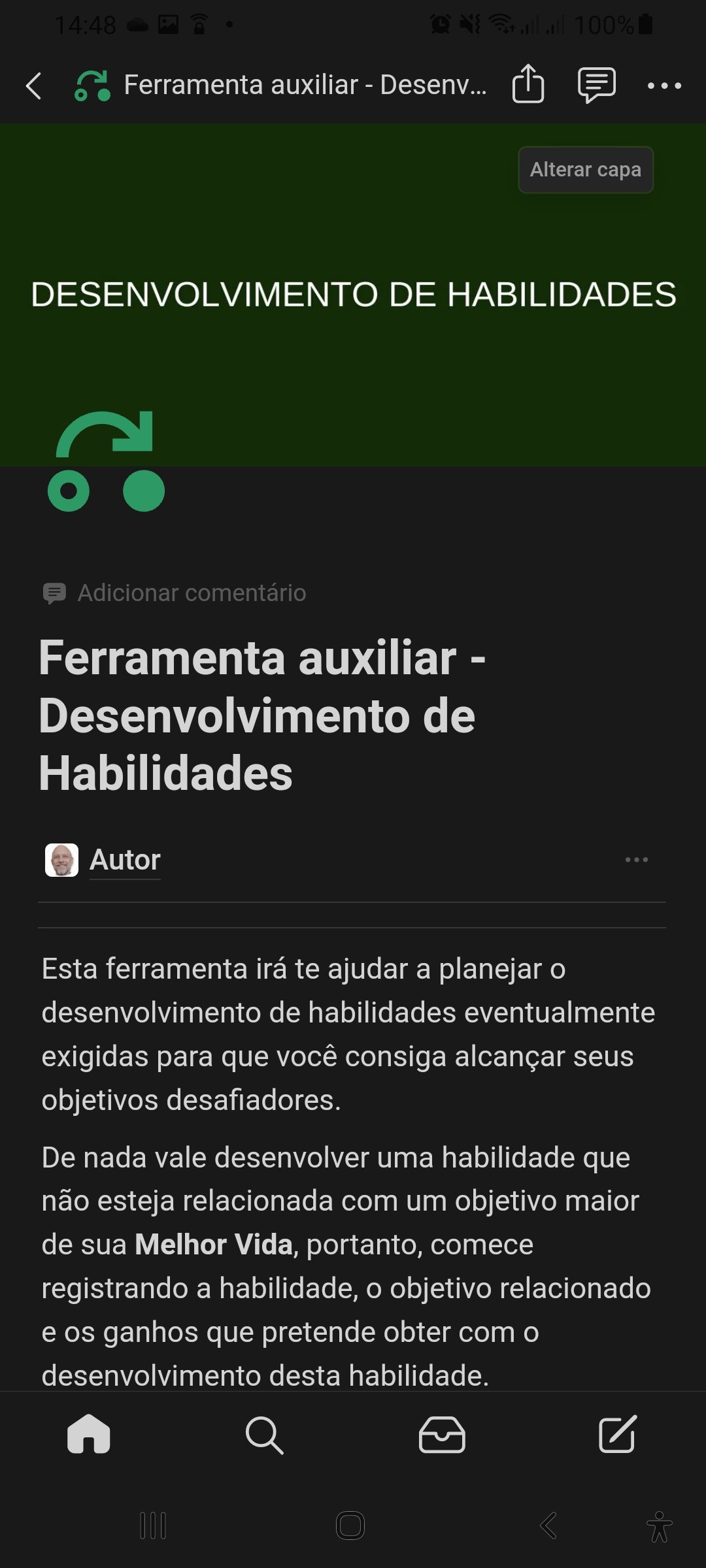Open the three-dot menu beside Autor
706x1568 pixels.
click(636, 860)
